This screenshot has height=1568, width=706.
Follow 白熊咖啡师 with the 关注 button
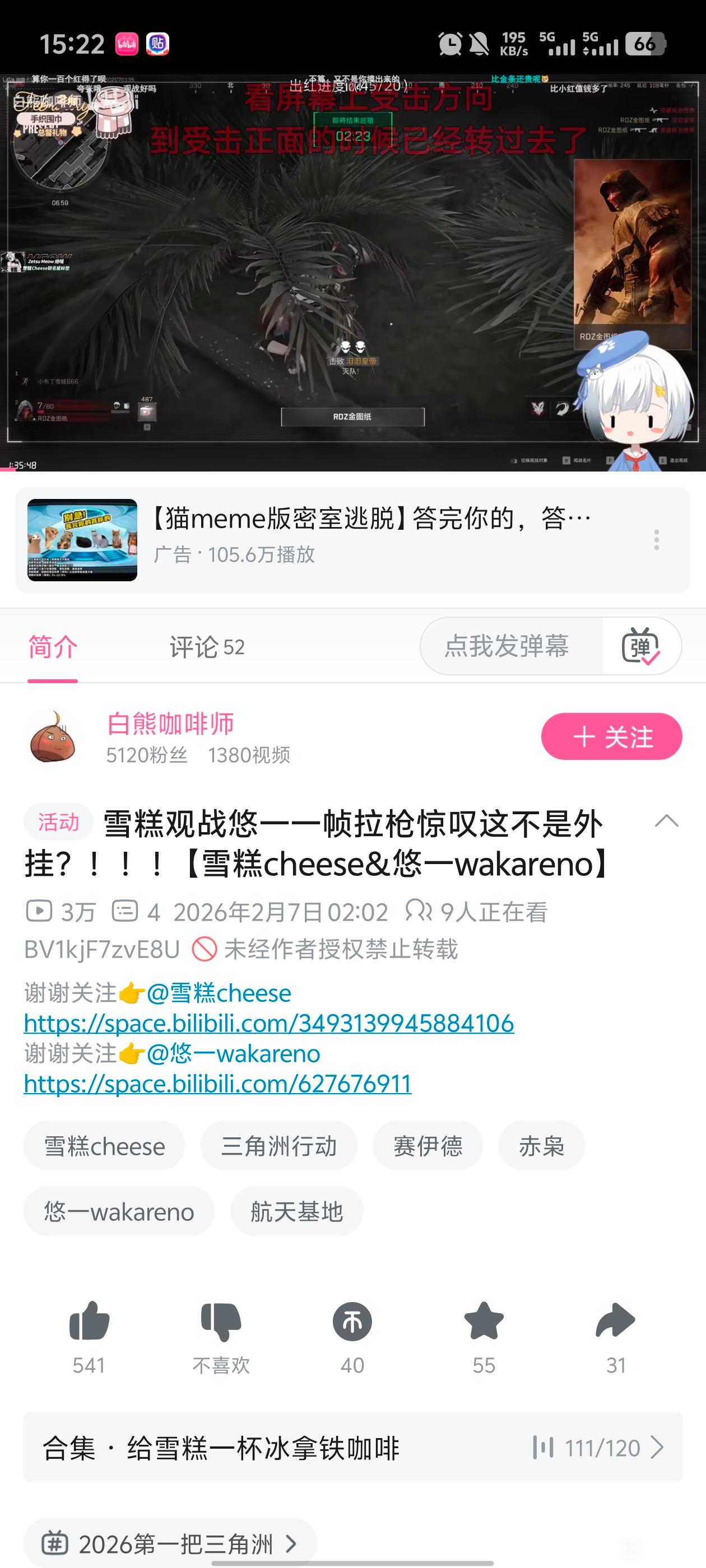611,736
